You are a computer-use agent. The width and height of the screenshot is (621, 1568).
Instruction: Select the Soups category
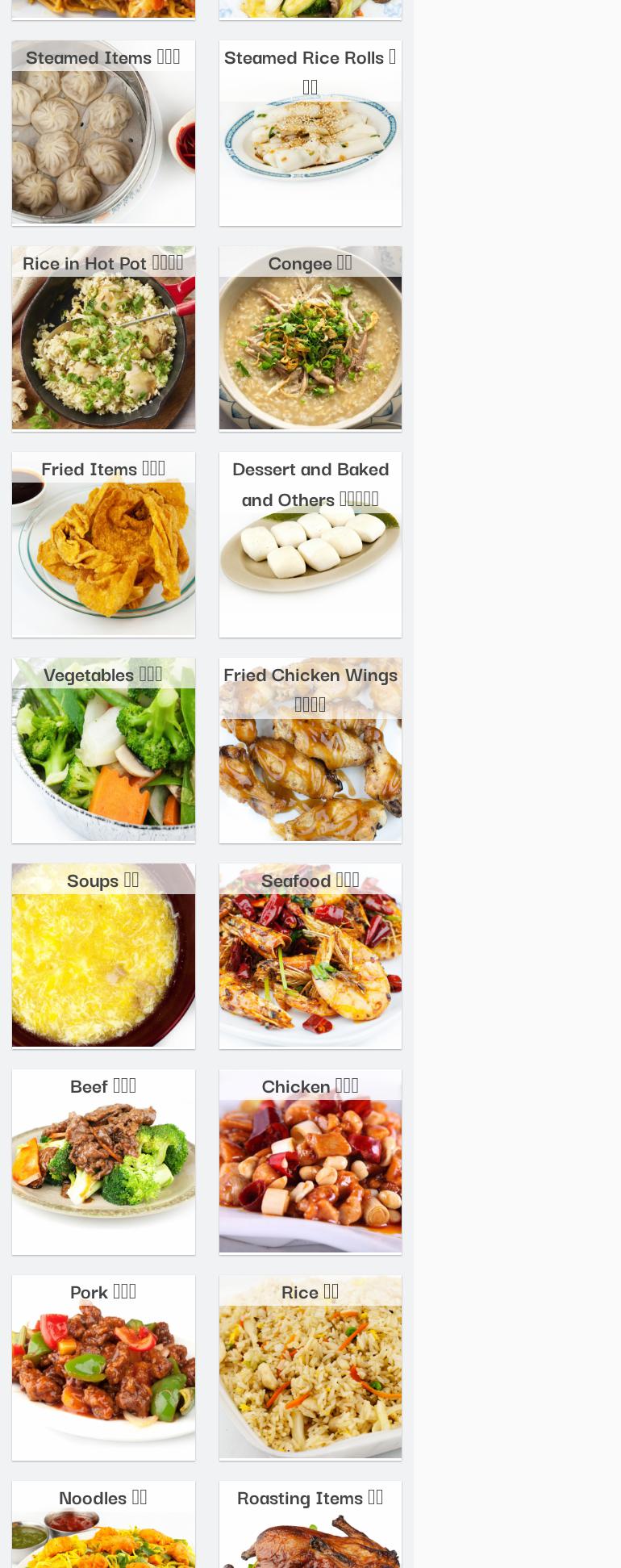(103, 956)
